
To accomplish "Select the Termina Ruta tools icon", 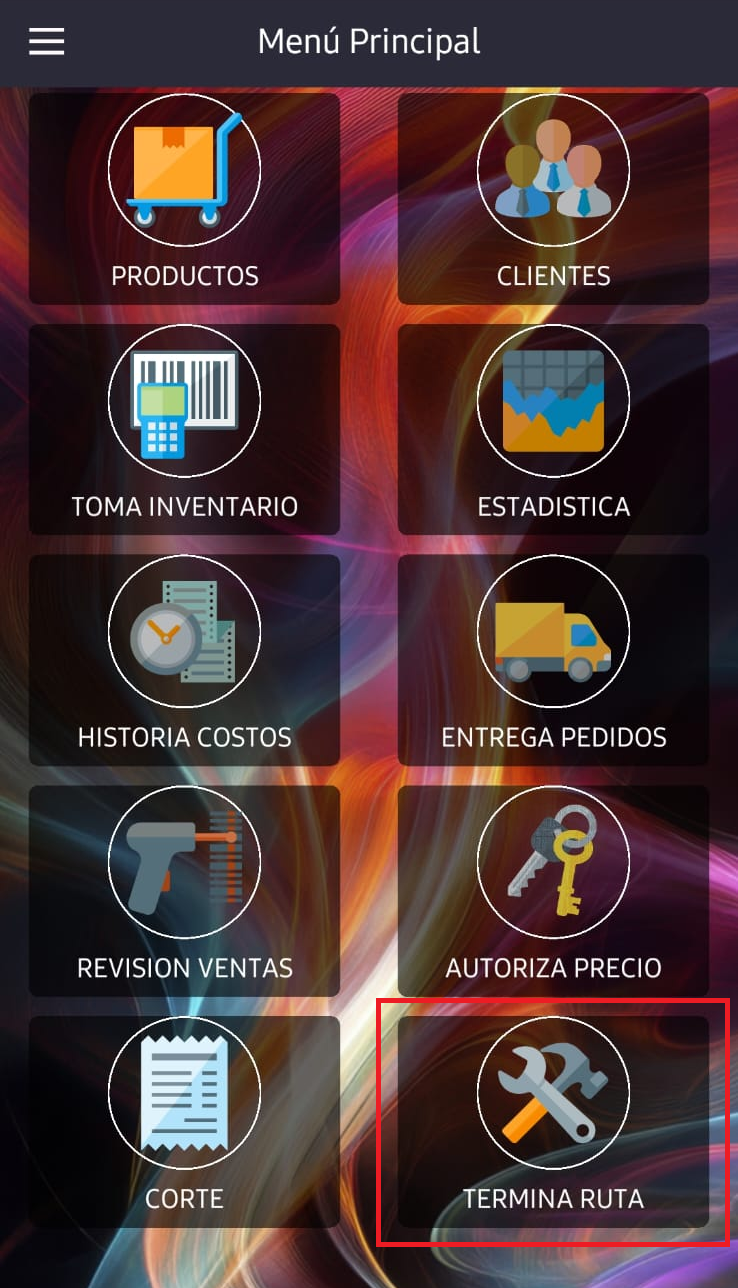I will (553, 1092).
